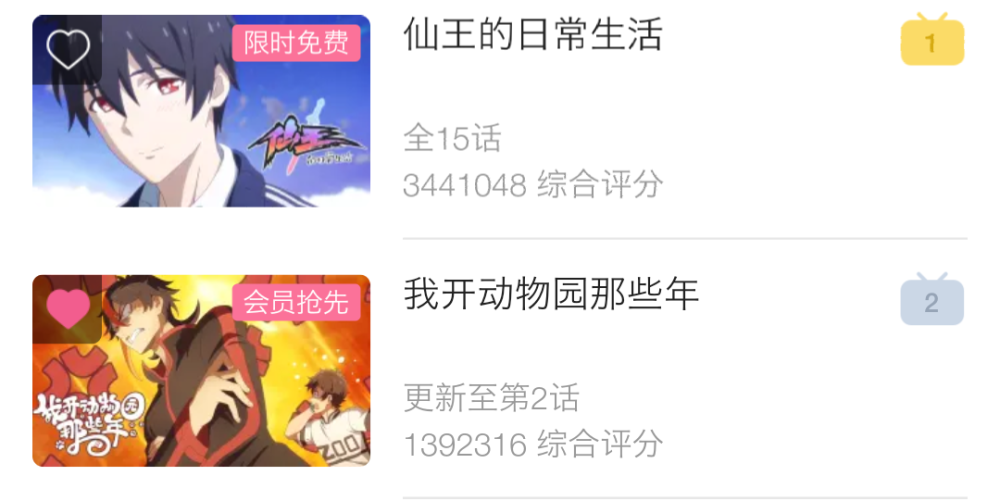Remove the favorite heart on 我开动物园那些年
The height and width of the screenshot is (501, 1000).
(67, 309)
